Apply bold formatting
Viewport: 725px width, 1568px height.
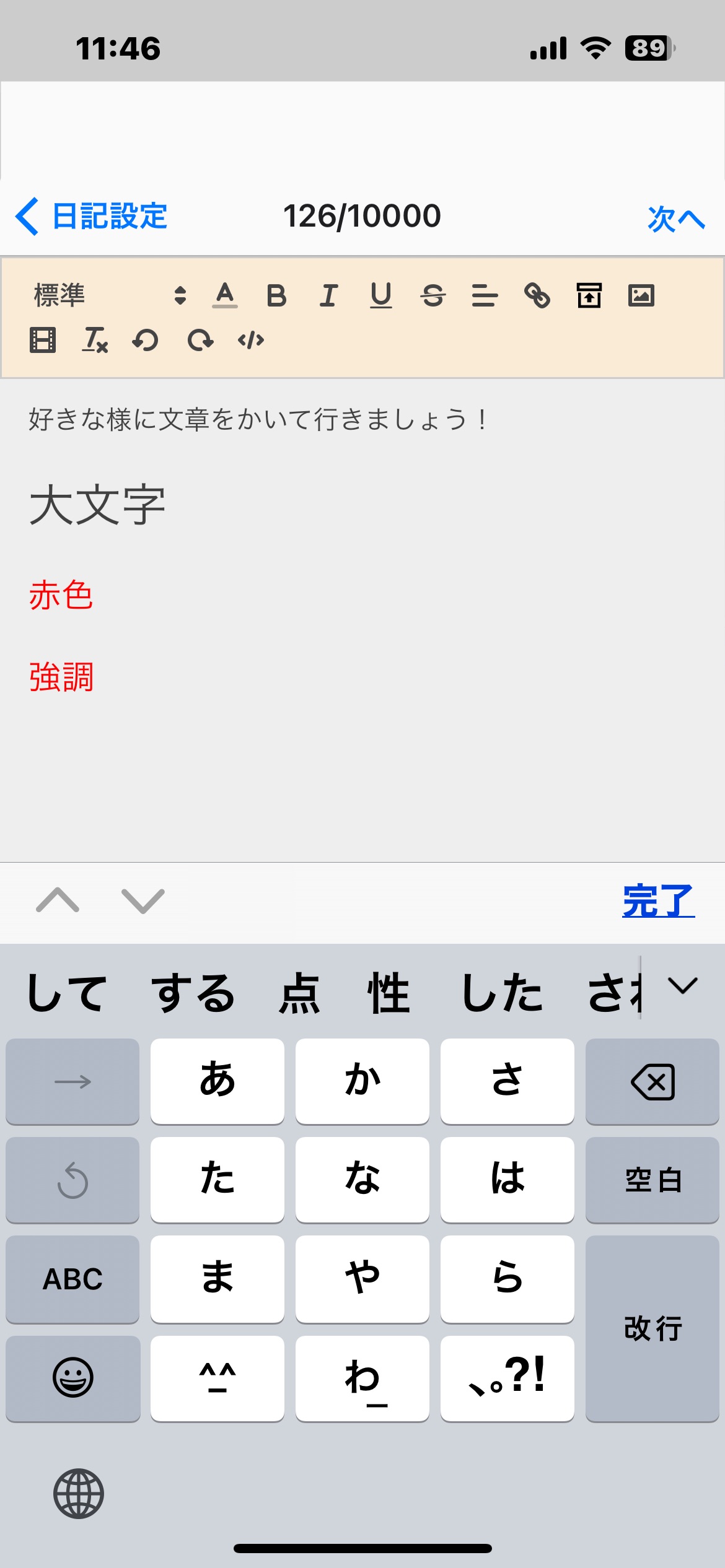pos(276,295)
